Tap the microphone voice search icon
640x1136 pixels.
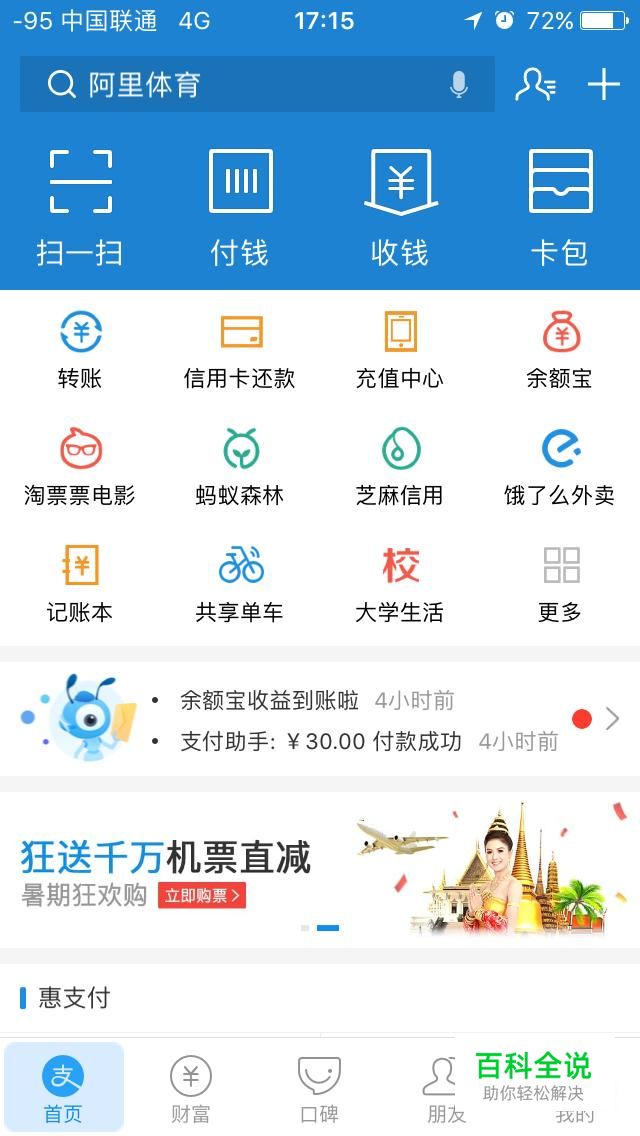pos(459,85)
